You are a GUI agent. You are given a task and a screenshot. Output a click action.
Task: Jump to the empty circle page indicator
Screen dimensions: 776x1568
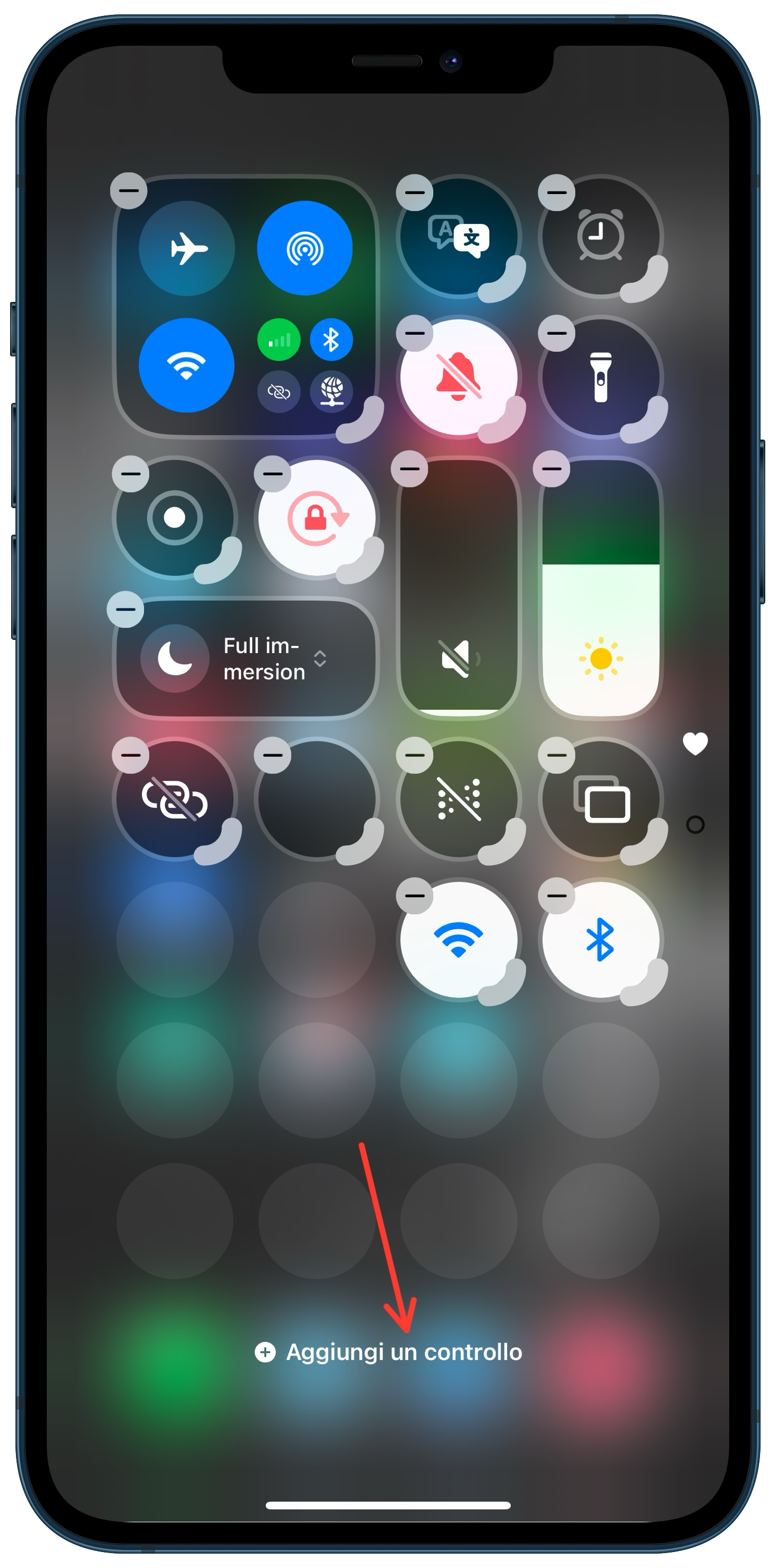coord(695,825)
